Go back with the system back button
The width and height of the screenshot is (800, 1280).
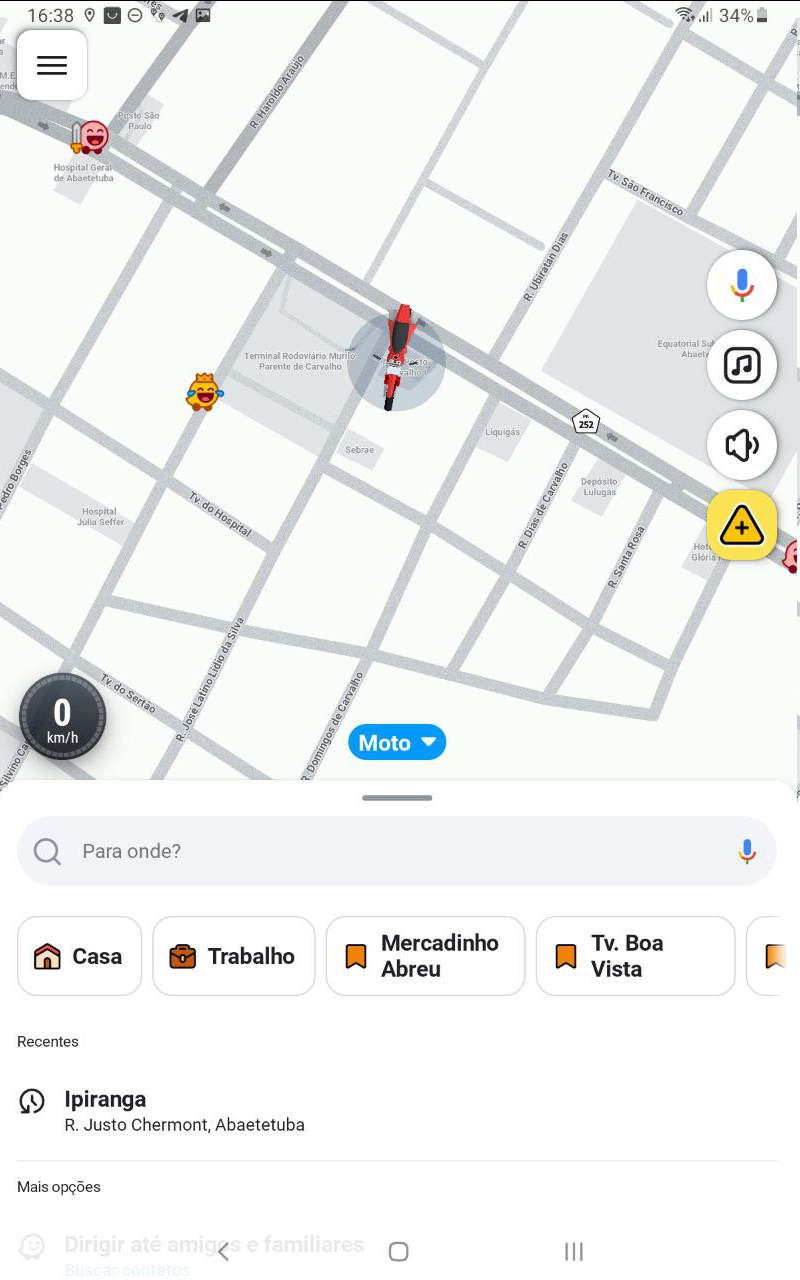223,1251
